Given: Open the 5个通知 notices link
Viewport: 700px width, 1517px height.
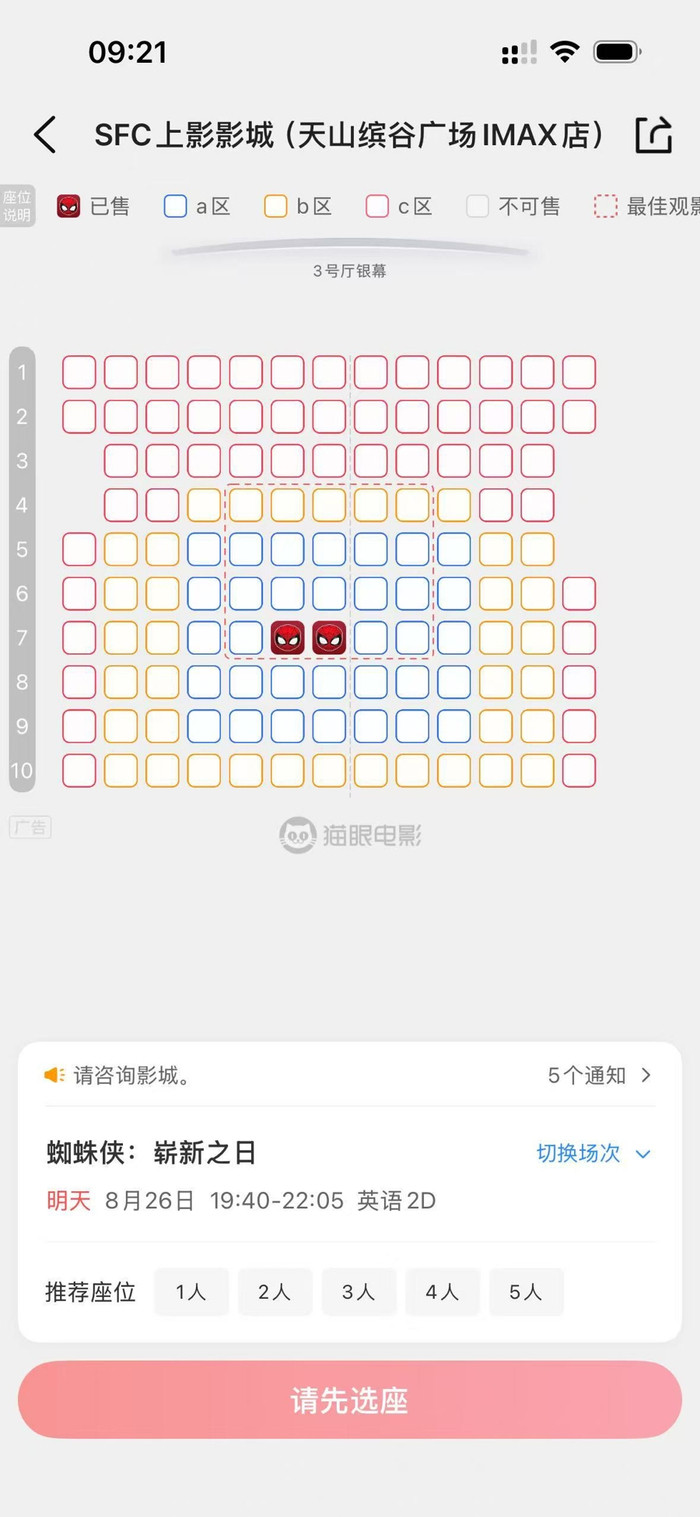Looking at the screenshot, I should point(599,1075).
